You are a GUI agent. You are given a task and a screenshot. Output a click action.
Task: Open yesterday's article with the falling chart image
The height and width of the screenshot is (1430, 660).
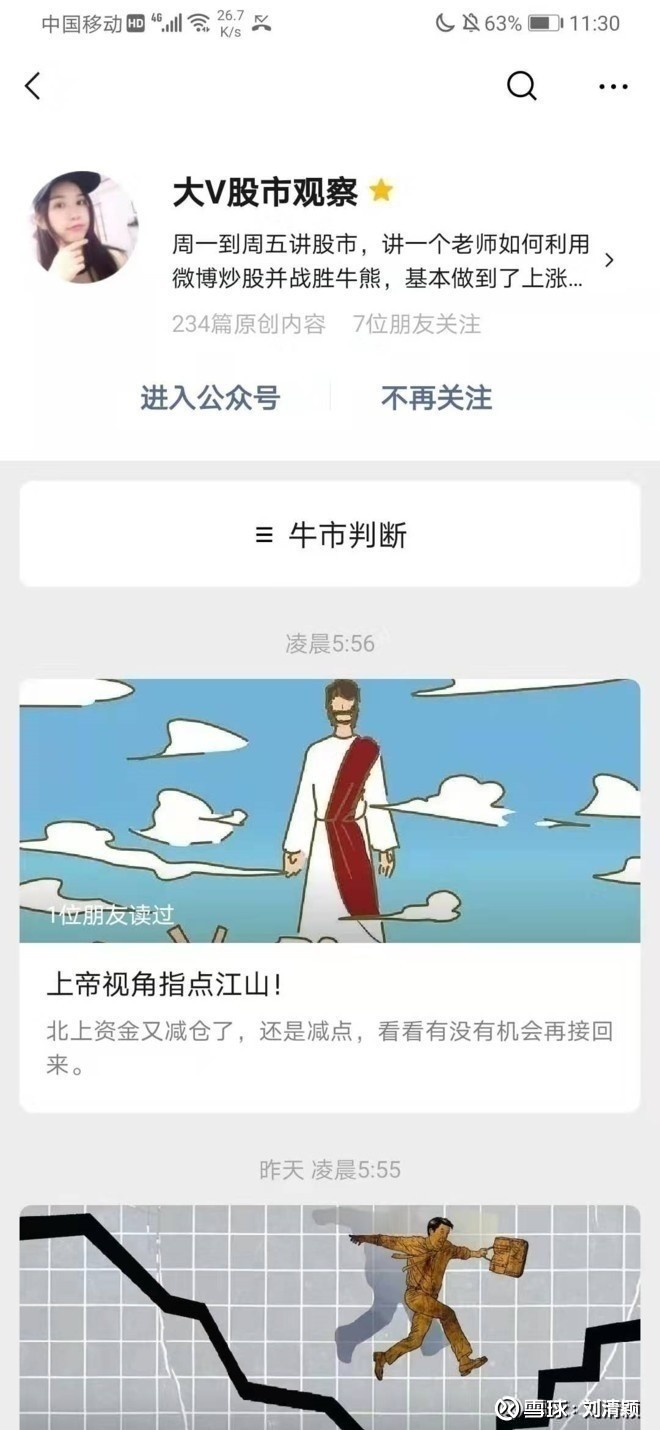330,1317
